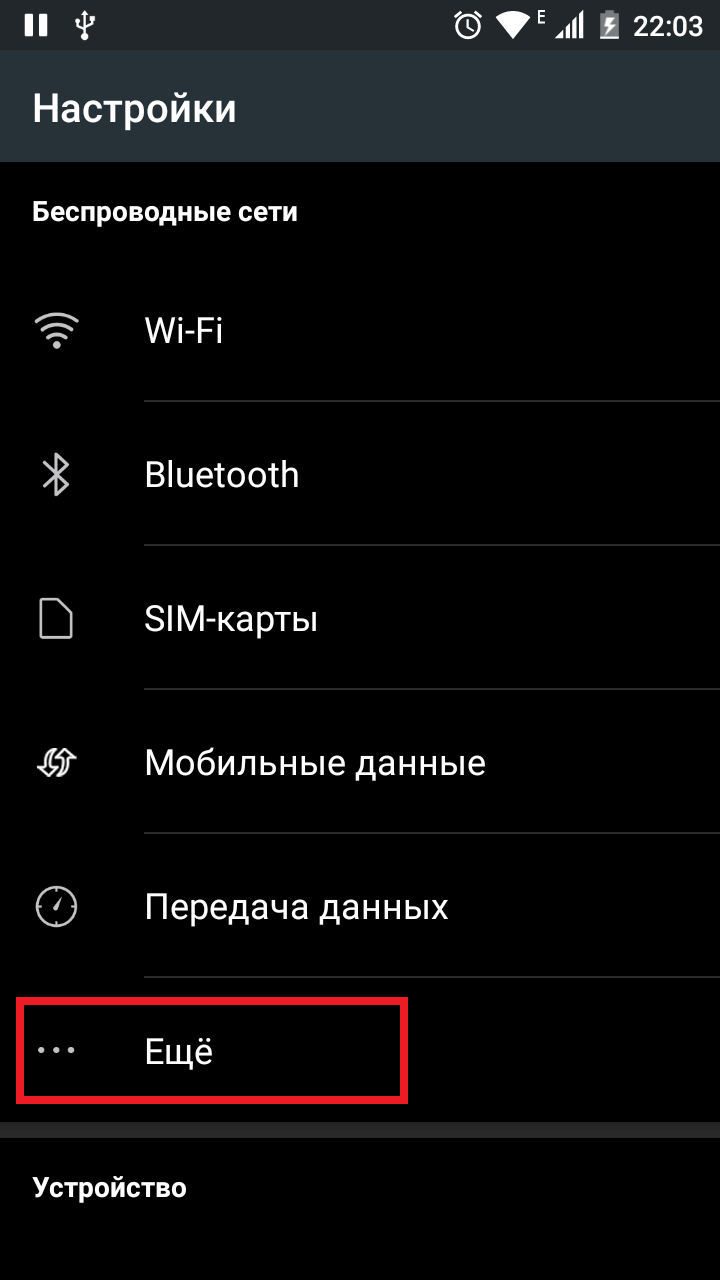720x1280 pixels.
Task: Open Wi-Fi settings
Action: (x=360, y=330)
